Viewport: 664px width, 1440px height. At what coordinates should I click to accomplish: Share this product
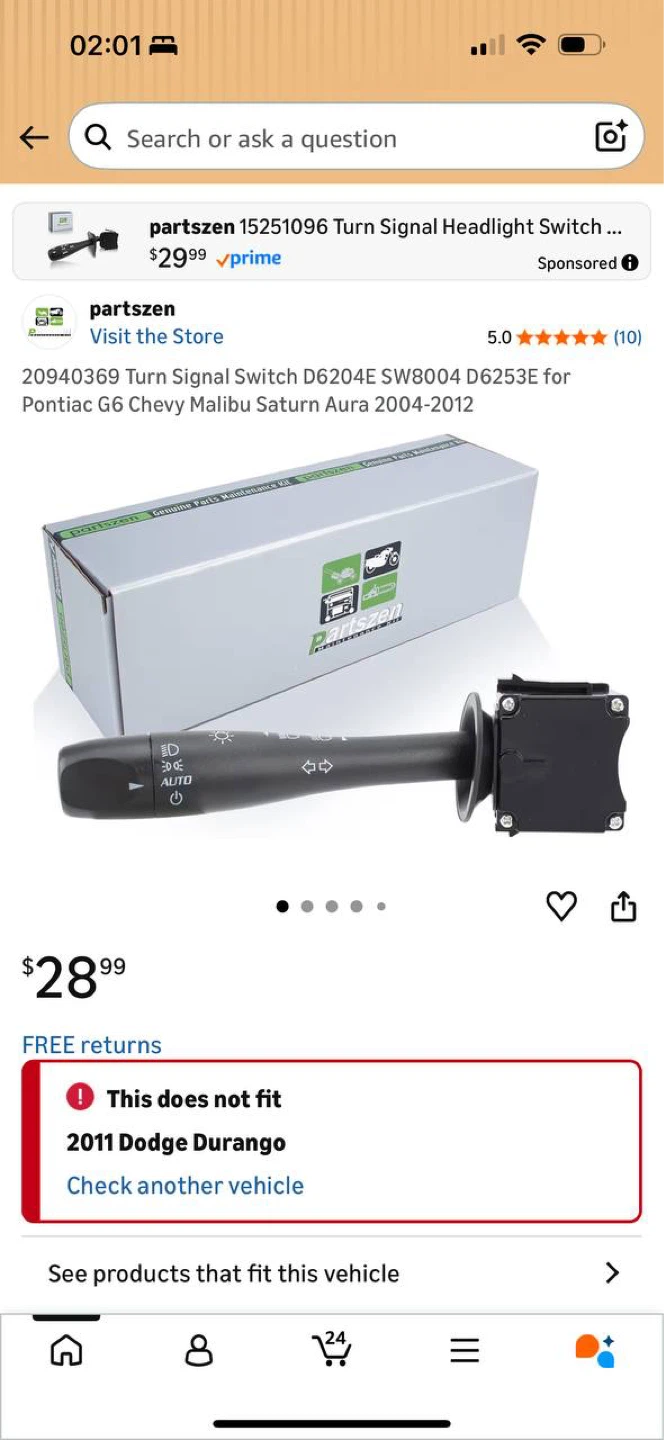(623, 906)
